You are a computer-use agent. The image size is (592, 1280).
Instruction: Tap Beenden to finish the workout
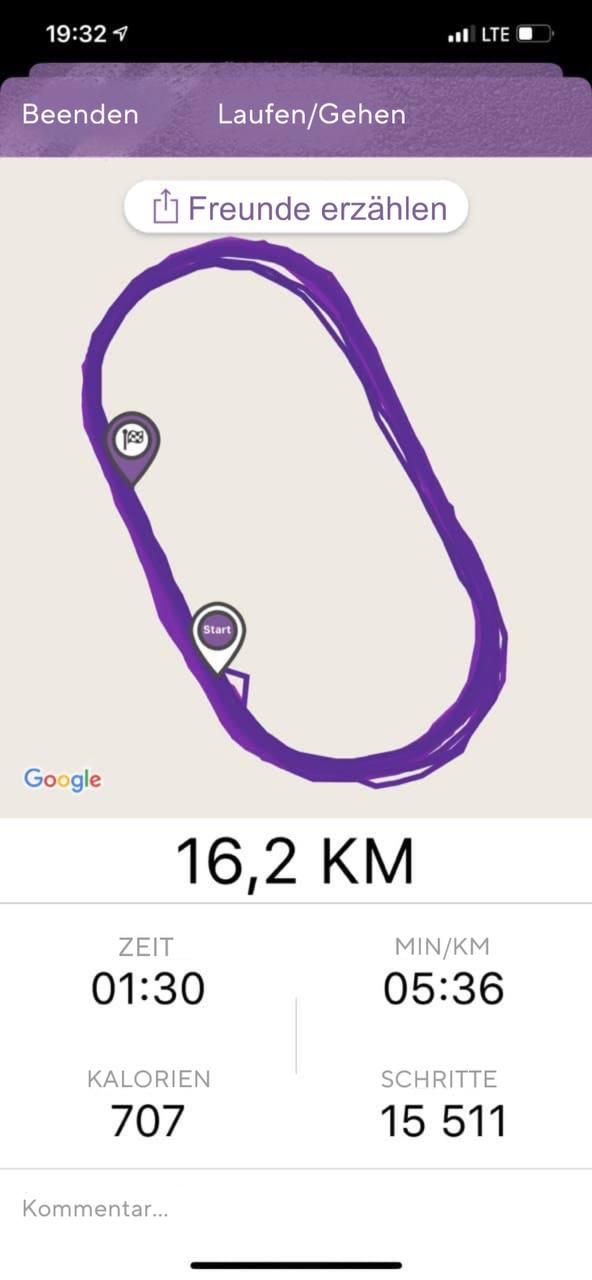point(80,114)
